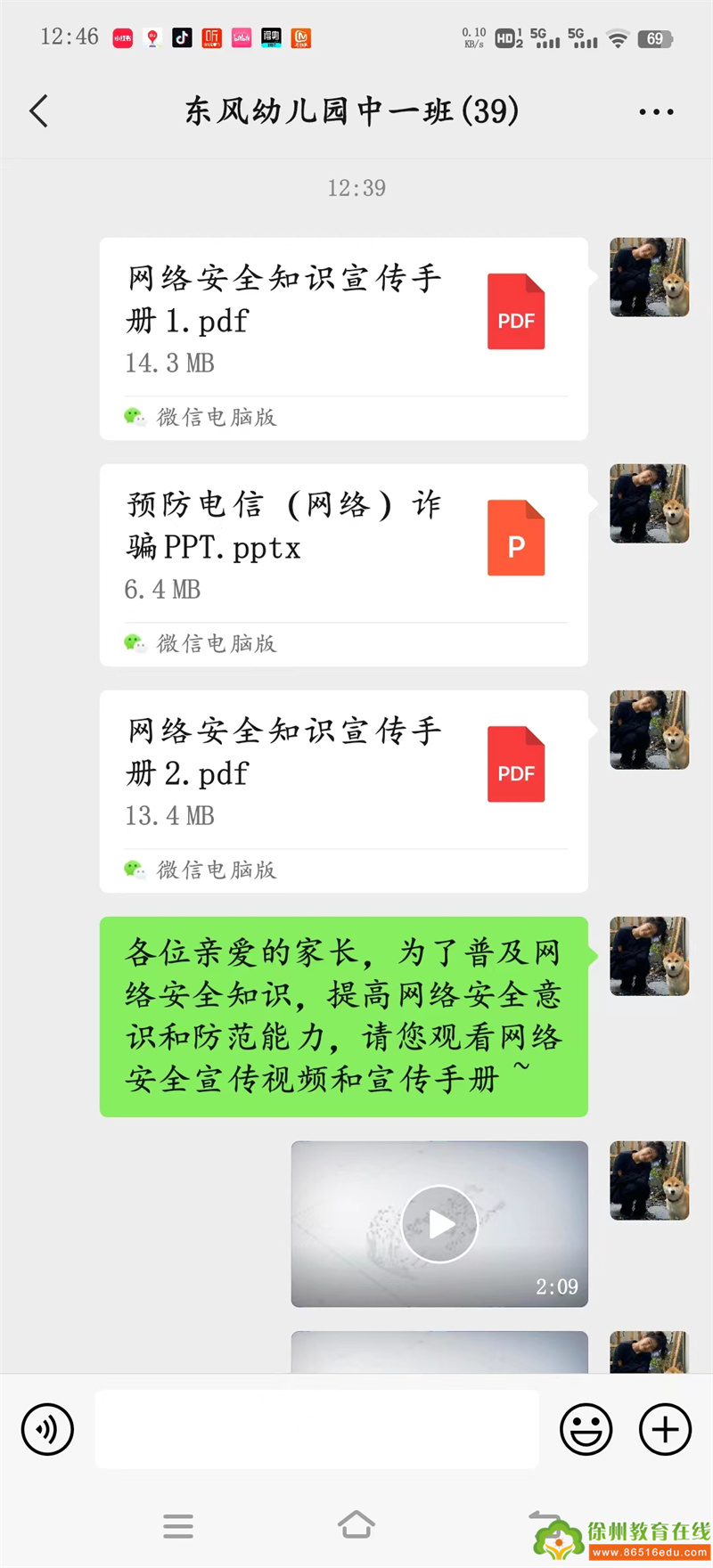The height and width of the screenshot is (1568, 713).
Task: Open the system recent apps menu
Action: 178,1526
